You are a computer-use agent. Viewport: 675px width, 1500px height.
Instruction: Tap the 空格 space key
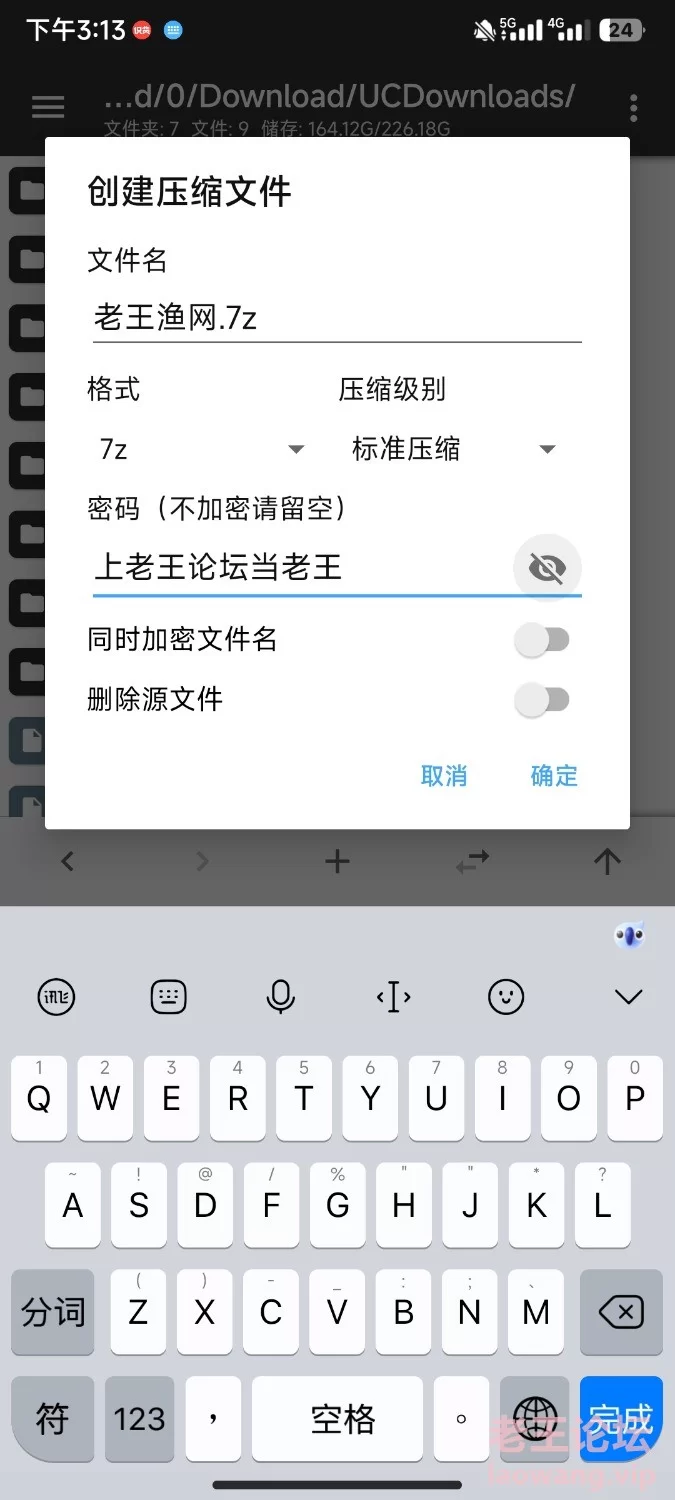(x=342, y=1418)
